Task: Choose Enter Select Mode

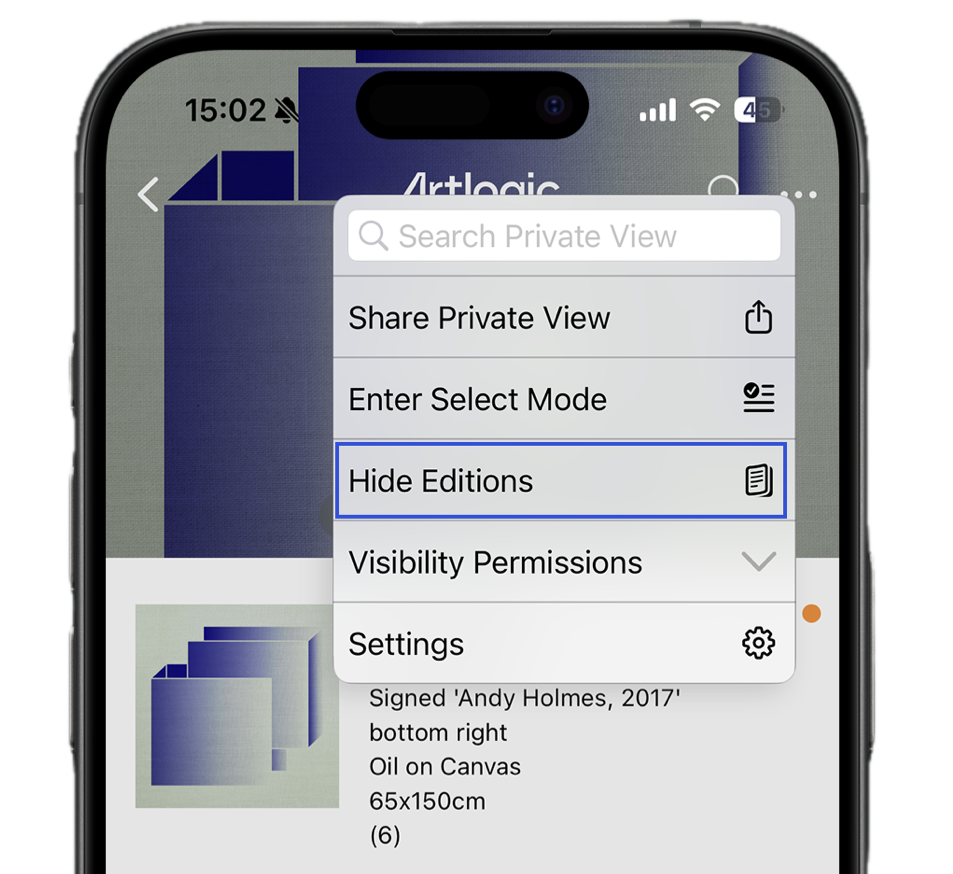Action: pos(563,399)
